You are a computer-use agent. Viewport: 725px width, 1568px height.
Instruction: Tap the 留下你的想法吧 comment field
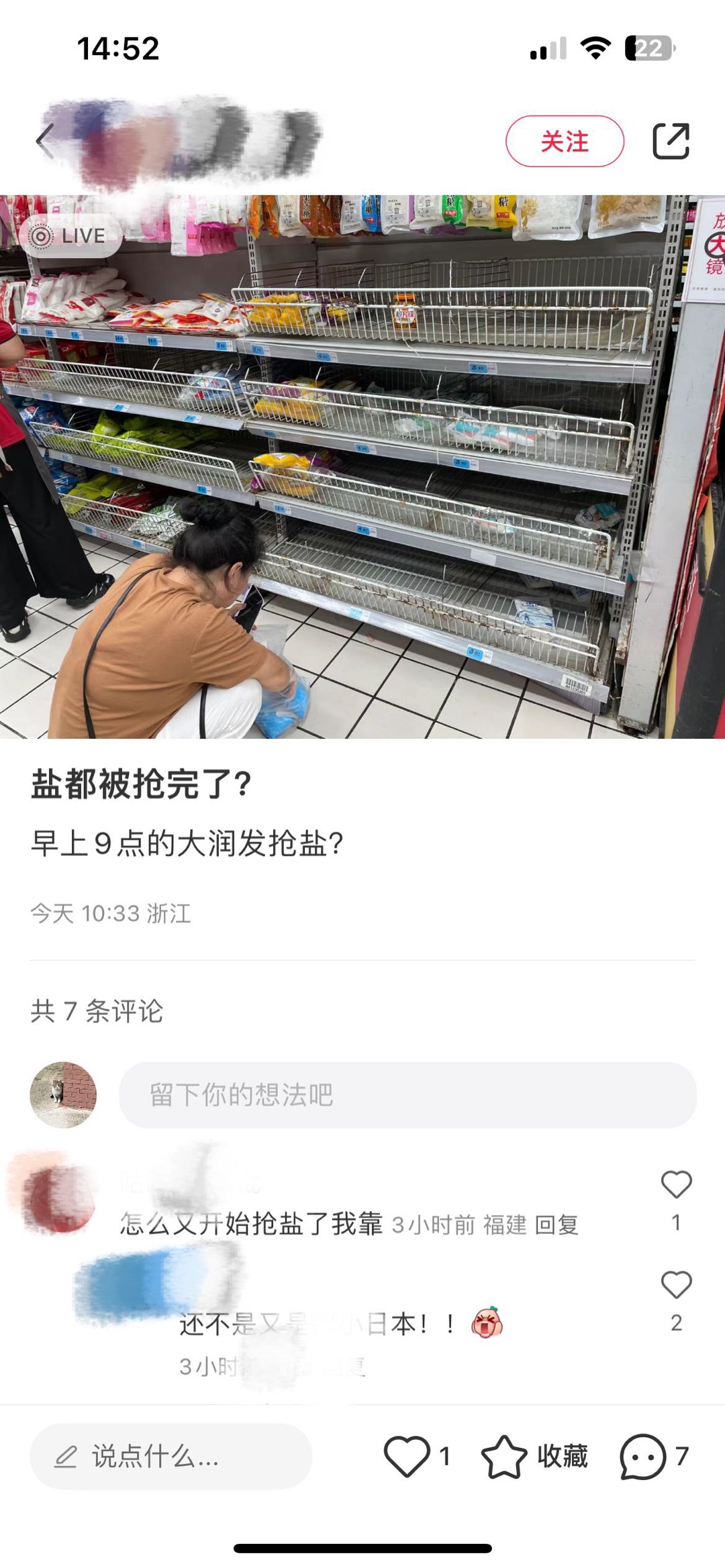tap(407, 1095)
